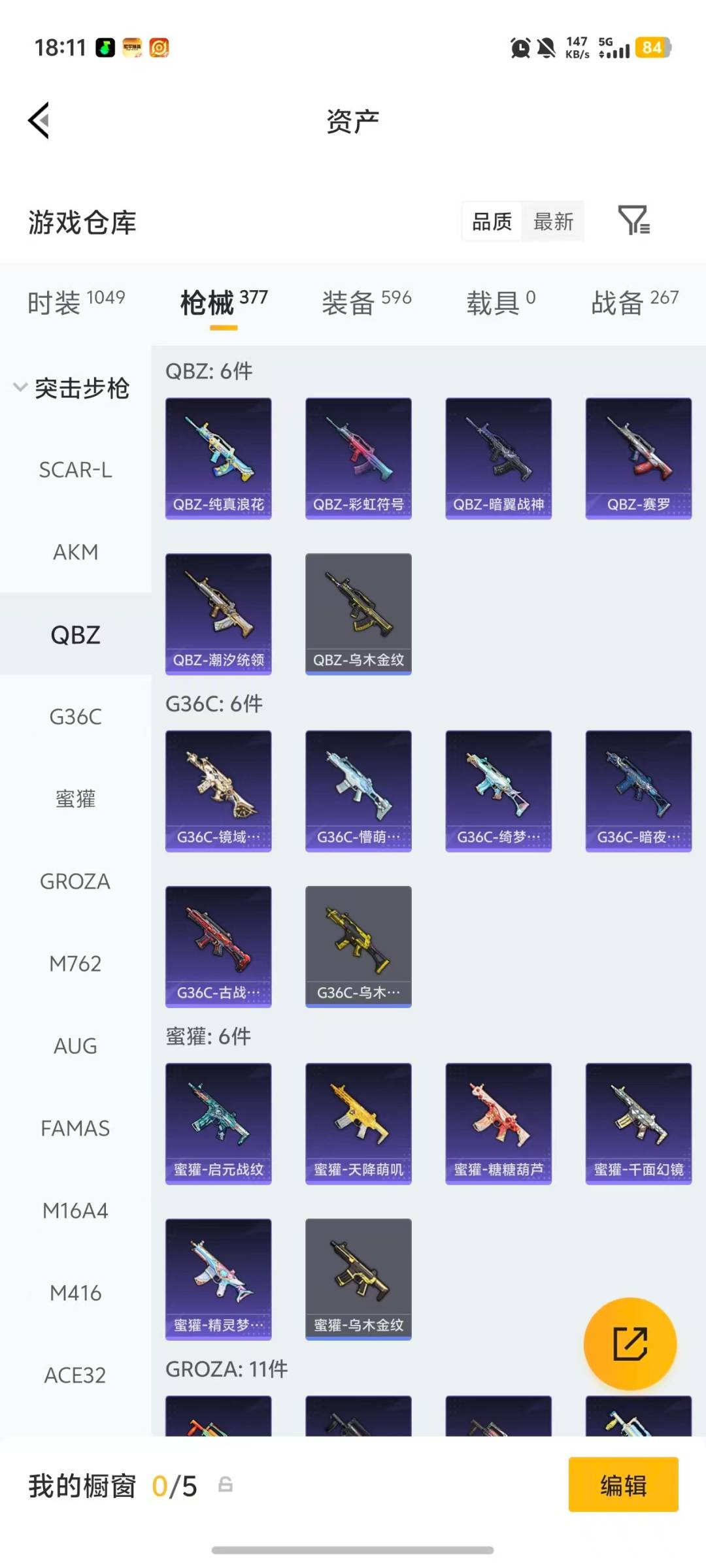706x1568 pixels.
Task: Switch to the 装备 tab
Action: pyautogui.click(x=366, y=302)
